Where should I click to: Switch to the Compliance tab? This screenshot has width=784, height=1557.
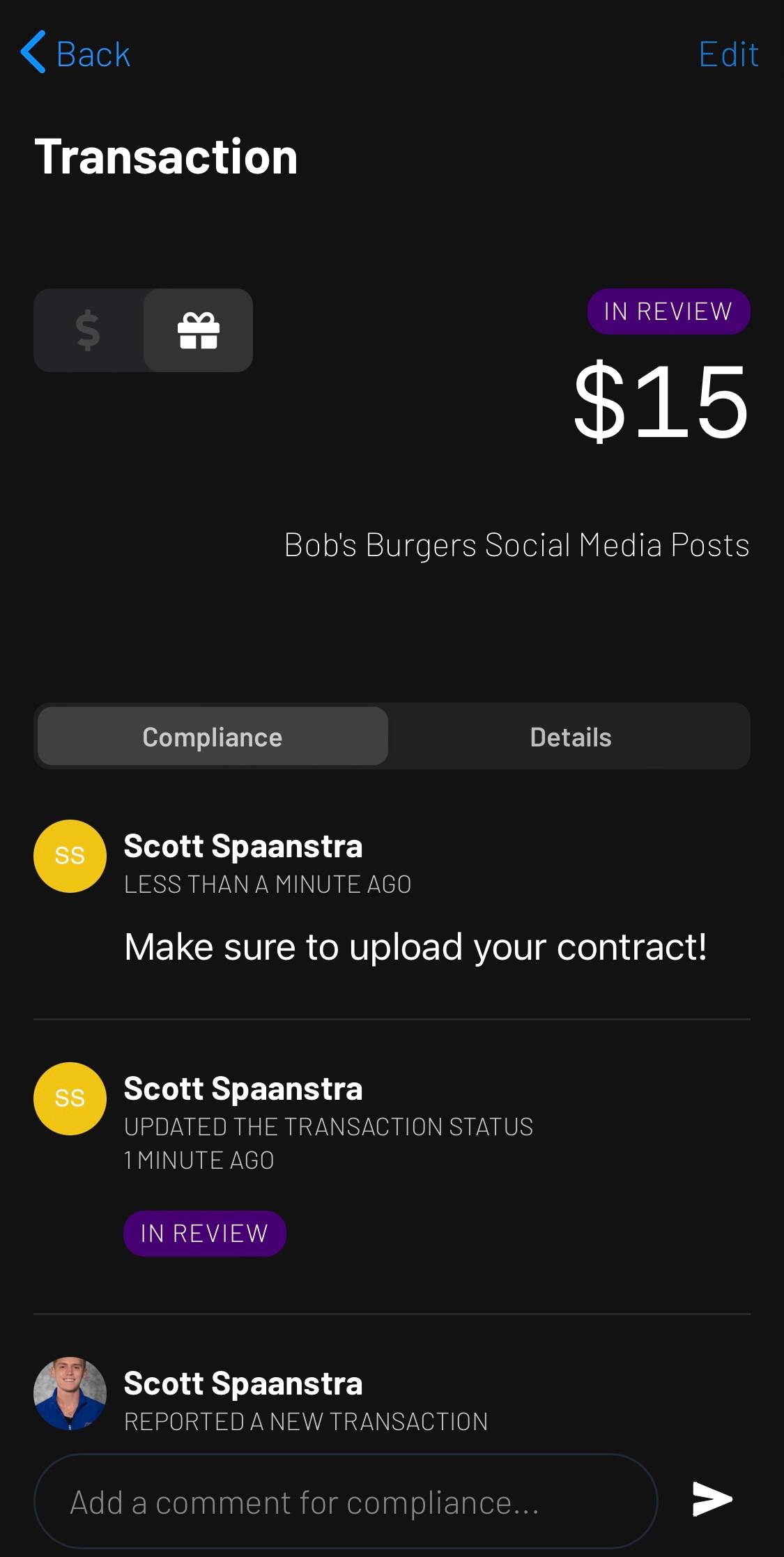pyautogui.click(x=213, y=737)
